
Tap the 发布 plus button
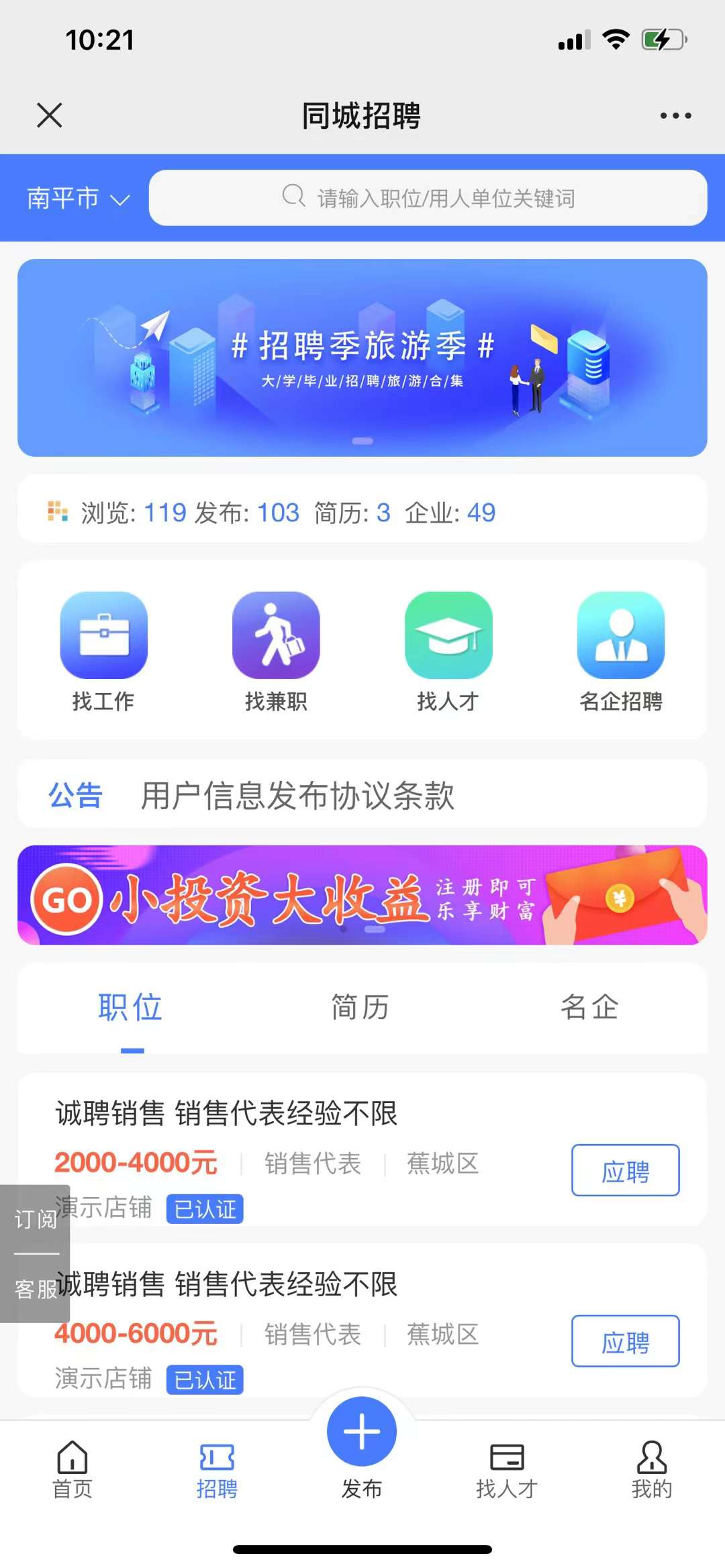pyautogui.click(x=362, y=1433)
